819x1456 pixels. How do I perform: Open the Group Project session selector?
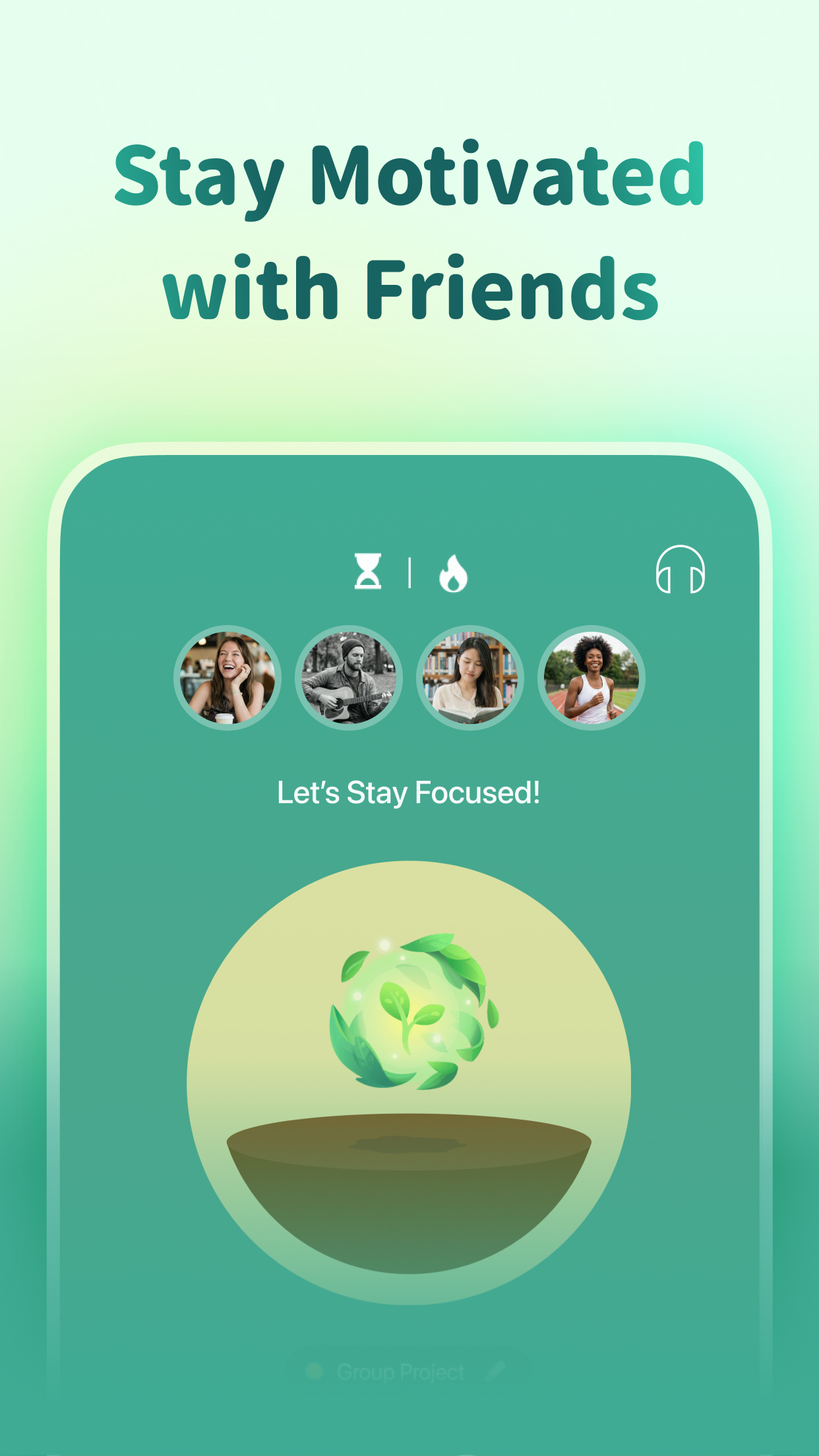[401, 1372]
